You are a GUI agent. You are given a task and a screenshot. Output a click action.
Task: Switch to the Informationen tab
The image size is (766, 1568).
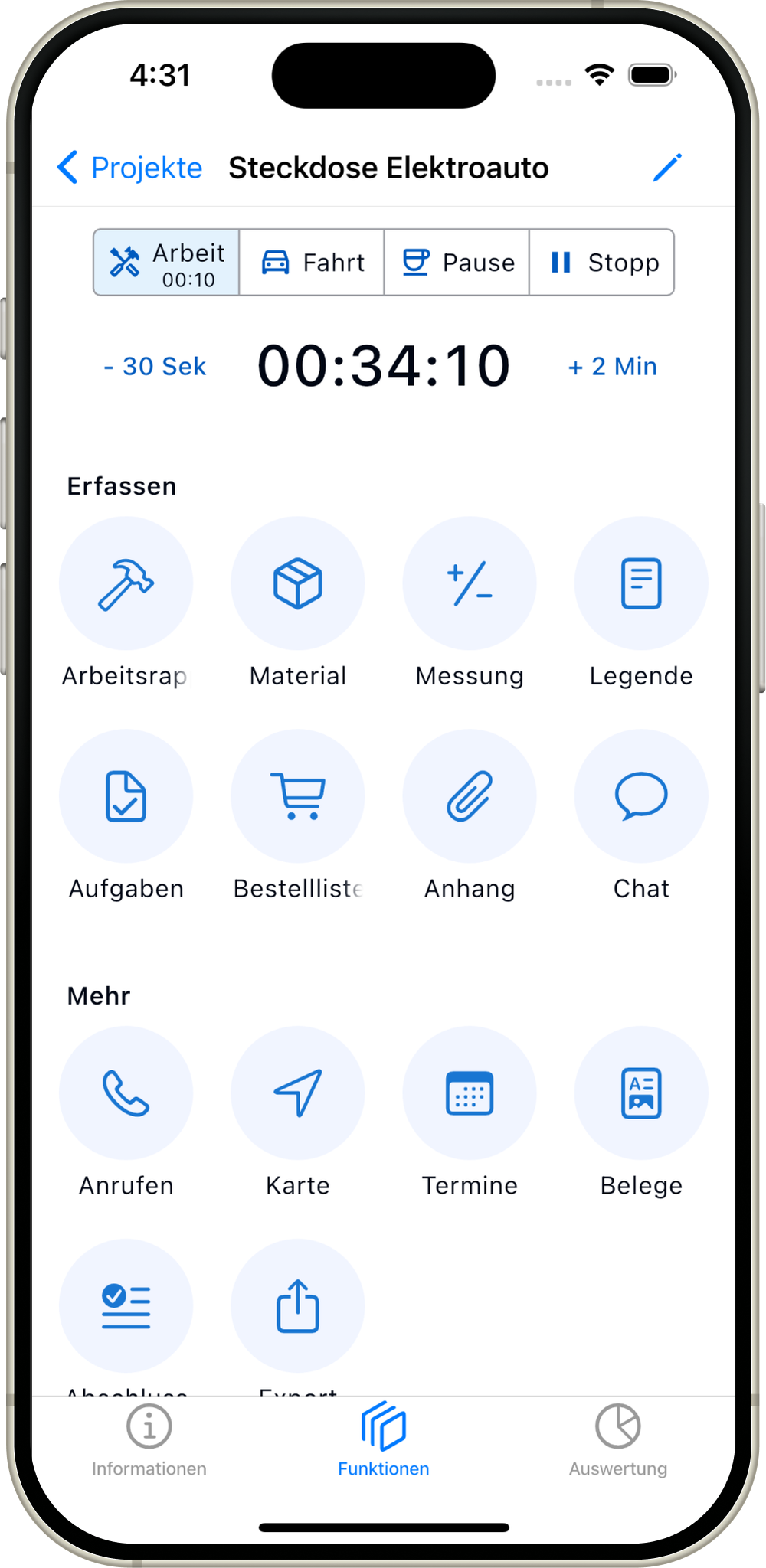149,1439
